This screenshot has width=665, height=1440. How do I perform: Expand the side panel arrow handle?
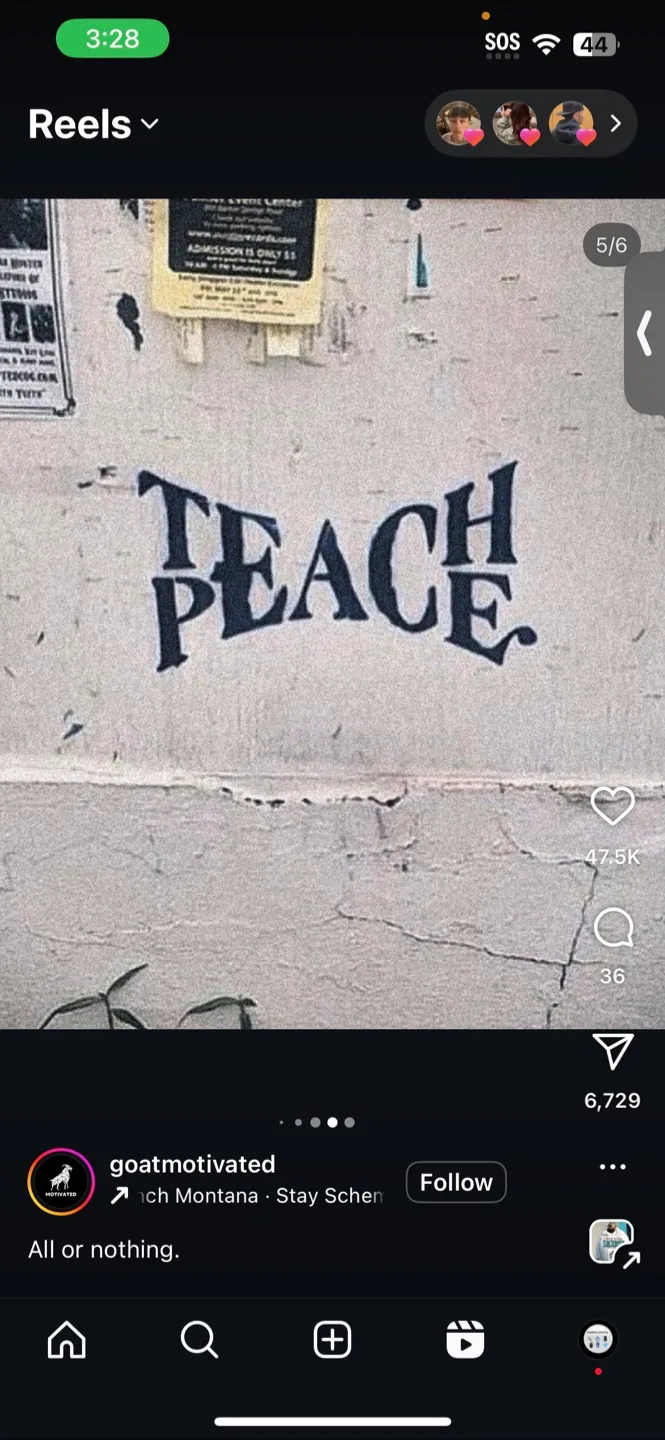pyautogui.click(x=645, y=334)
